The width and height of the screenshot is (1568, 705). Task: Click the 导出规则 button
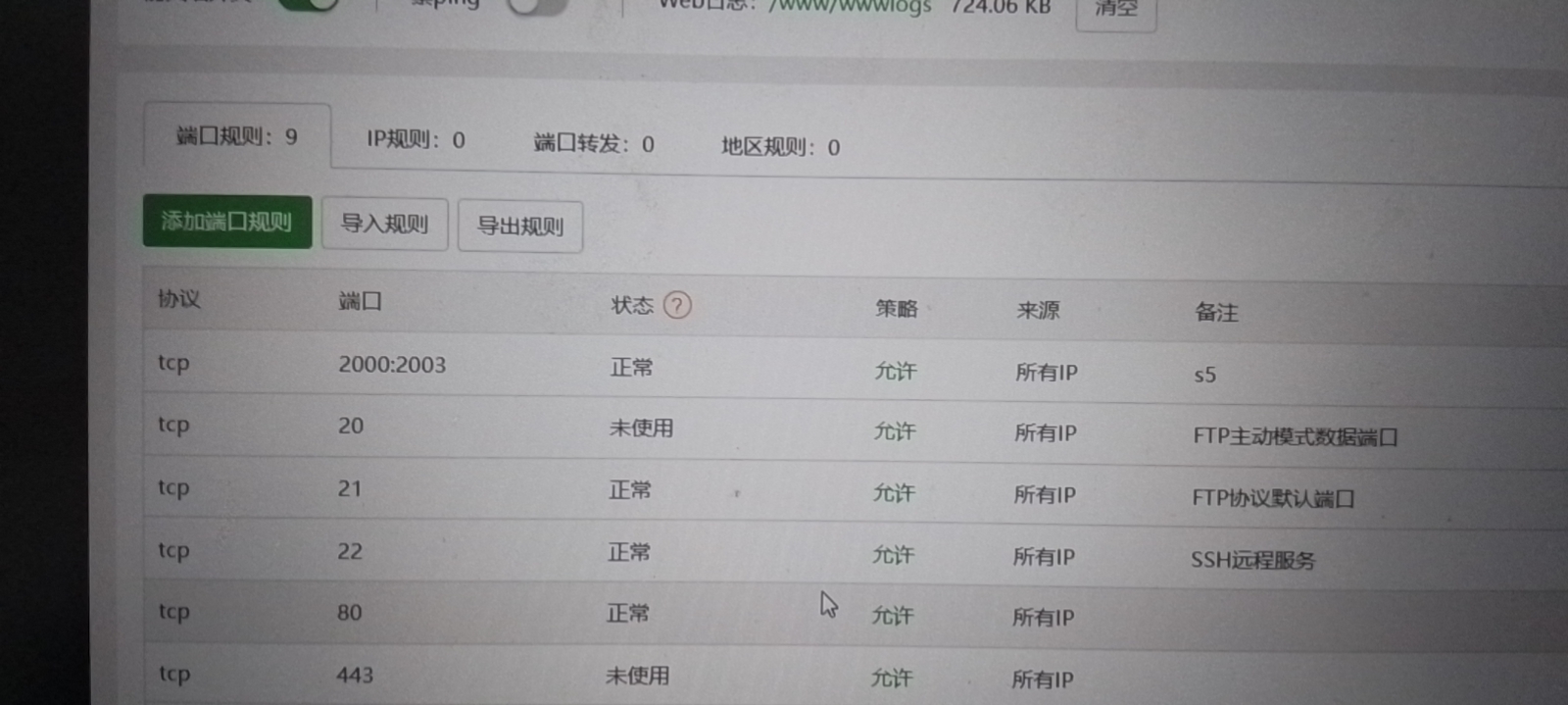519,227
